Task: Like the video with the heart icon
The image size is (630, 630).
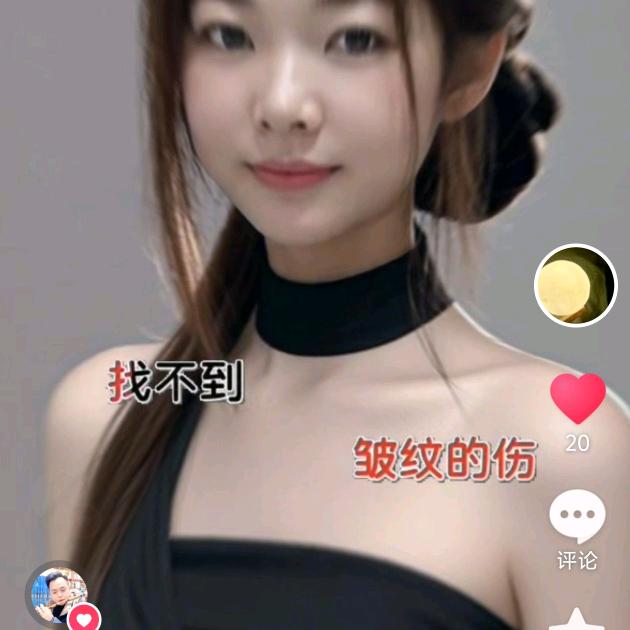Action: (577, 398)
